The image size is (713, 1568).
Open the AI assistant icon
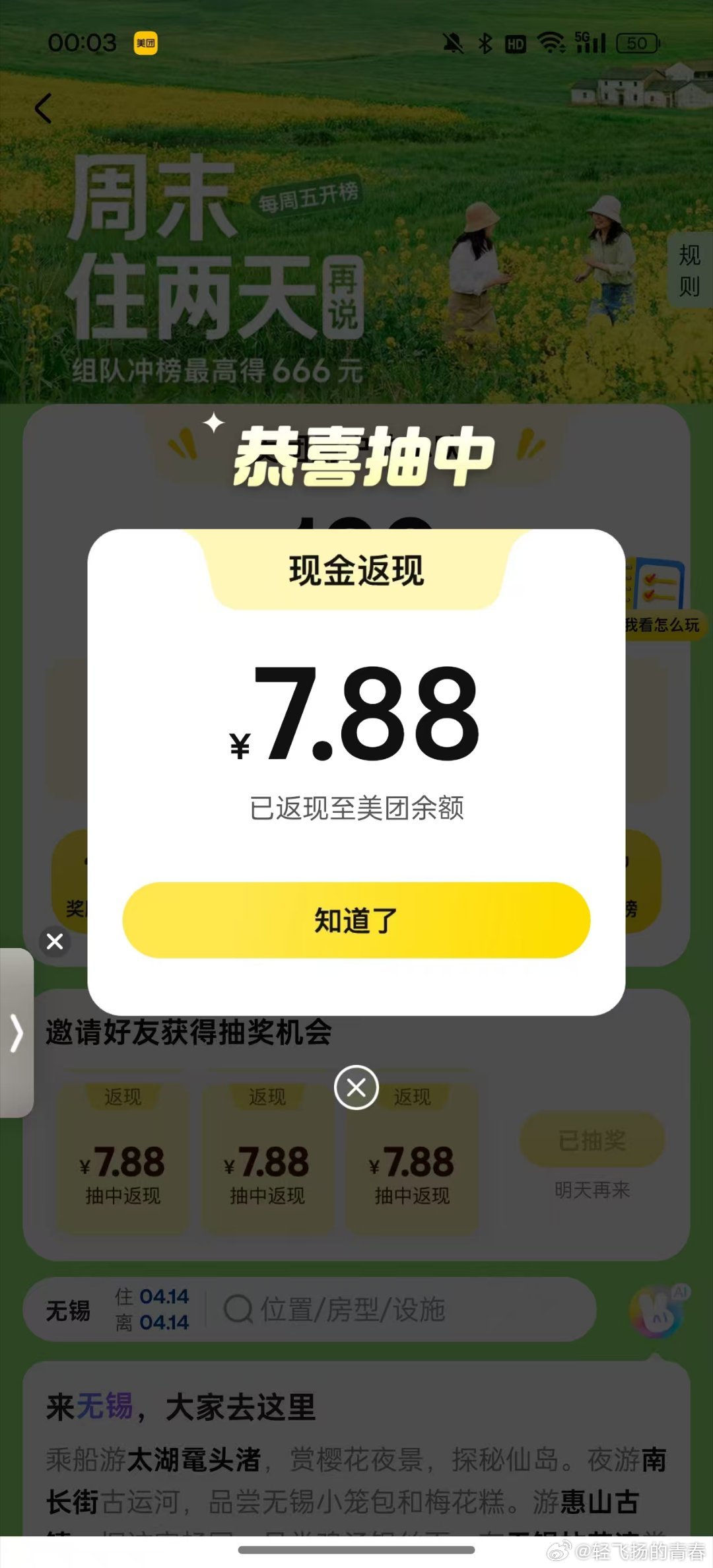(657, 1311)
